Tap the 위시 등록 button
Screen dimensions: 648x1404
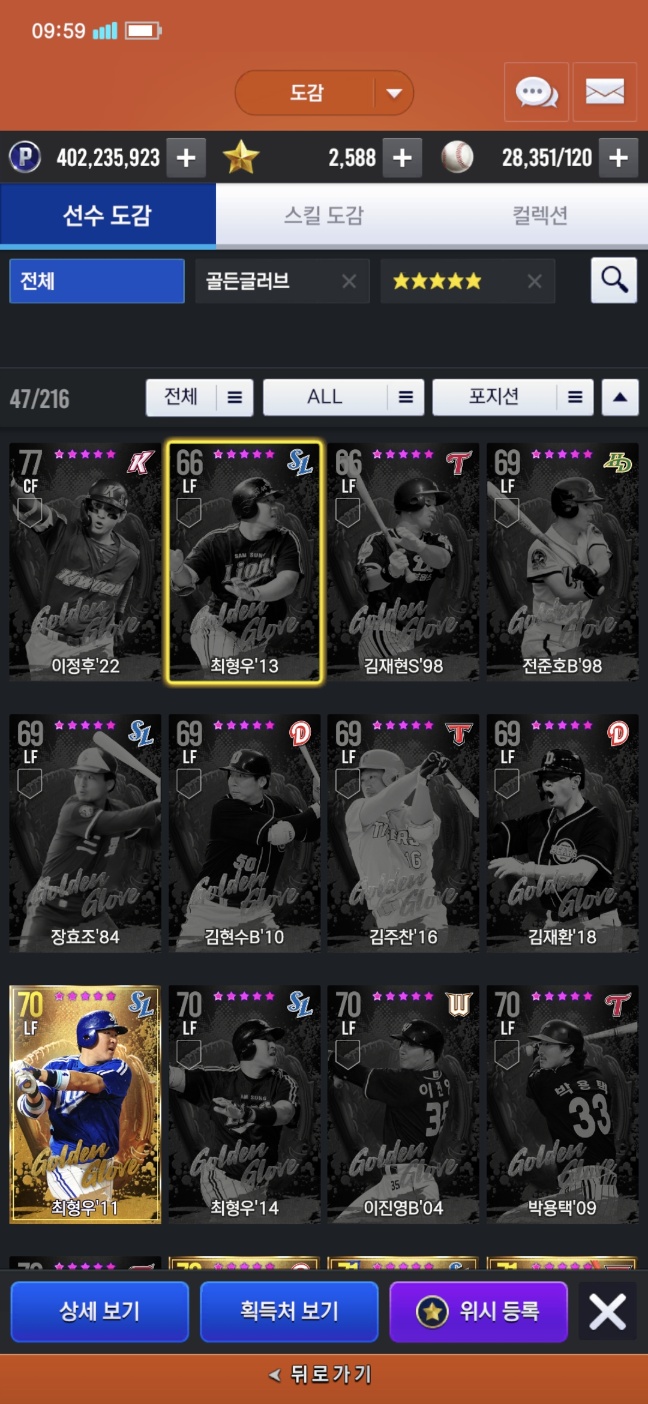(479, 1311)
